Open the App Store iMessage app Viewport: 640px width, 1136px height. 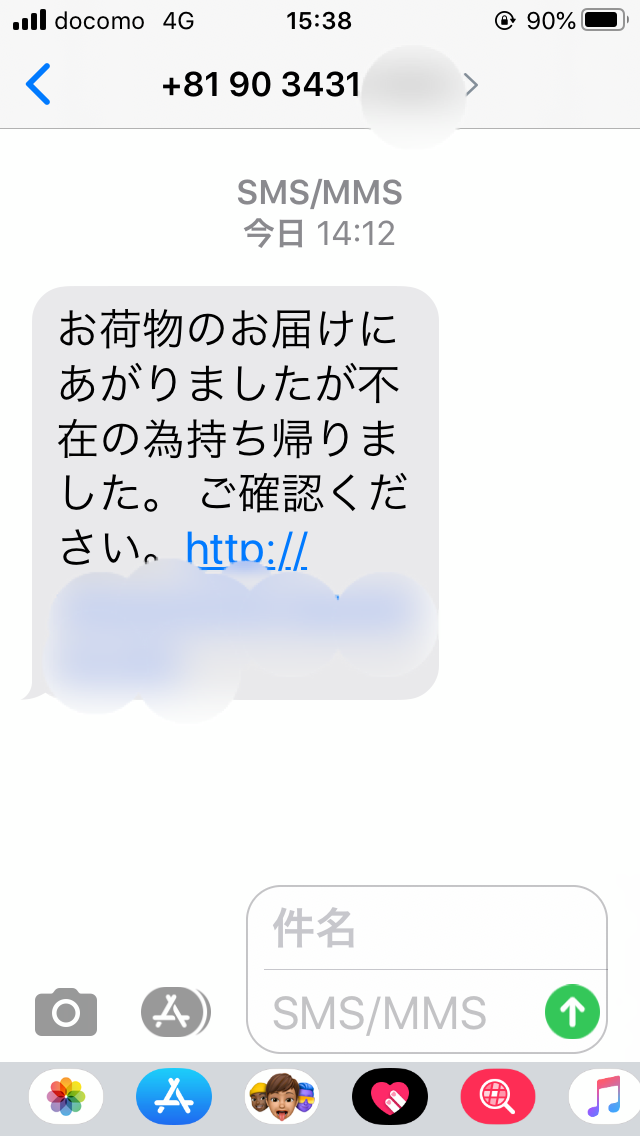pyautogui.click(x=174, y=1099)
